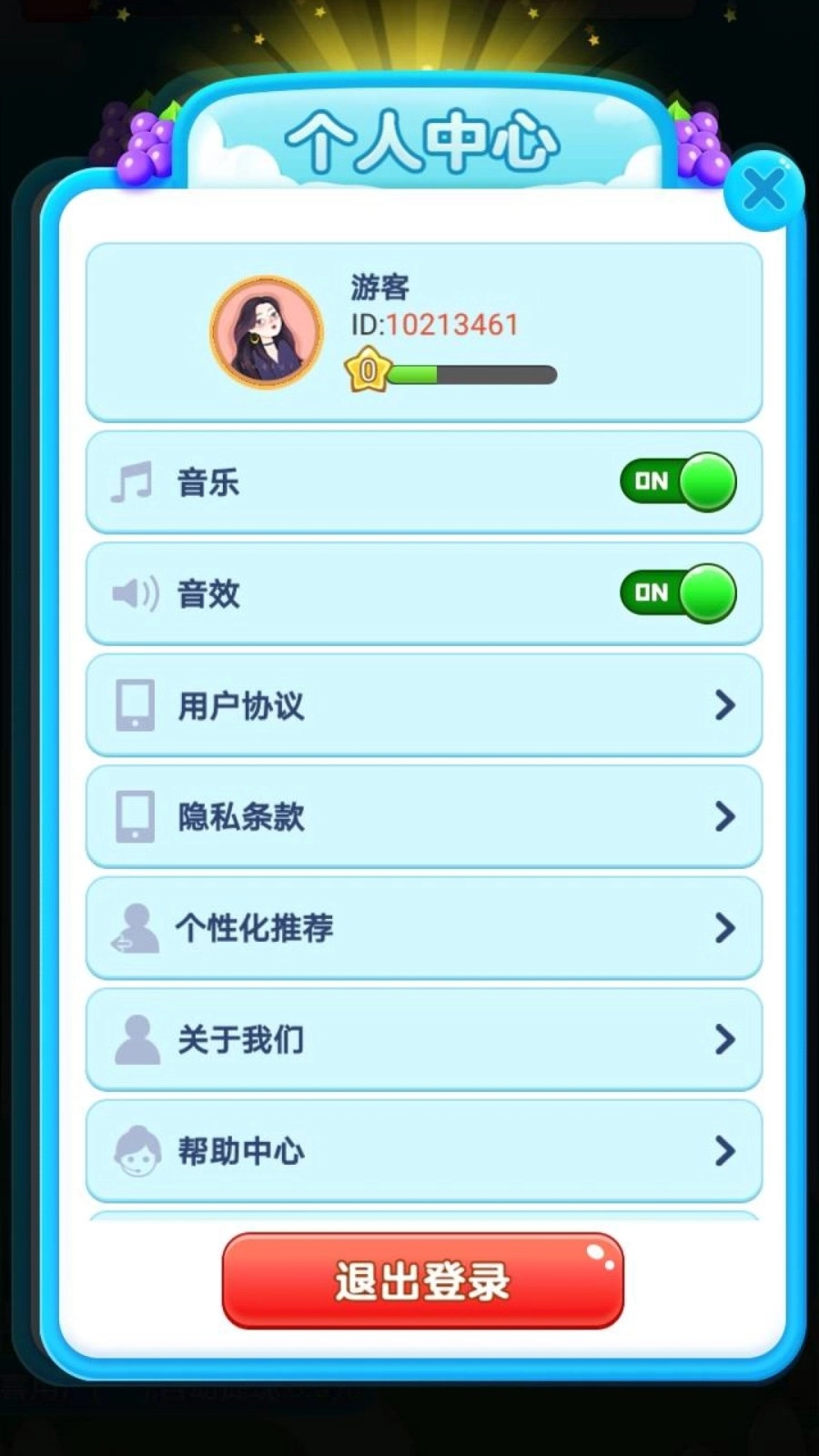The width and height of the screenshot is (819, 1456).
Task: Open the 关于我们 menu entry
Action: 723,1039
